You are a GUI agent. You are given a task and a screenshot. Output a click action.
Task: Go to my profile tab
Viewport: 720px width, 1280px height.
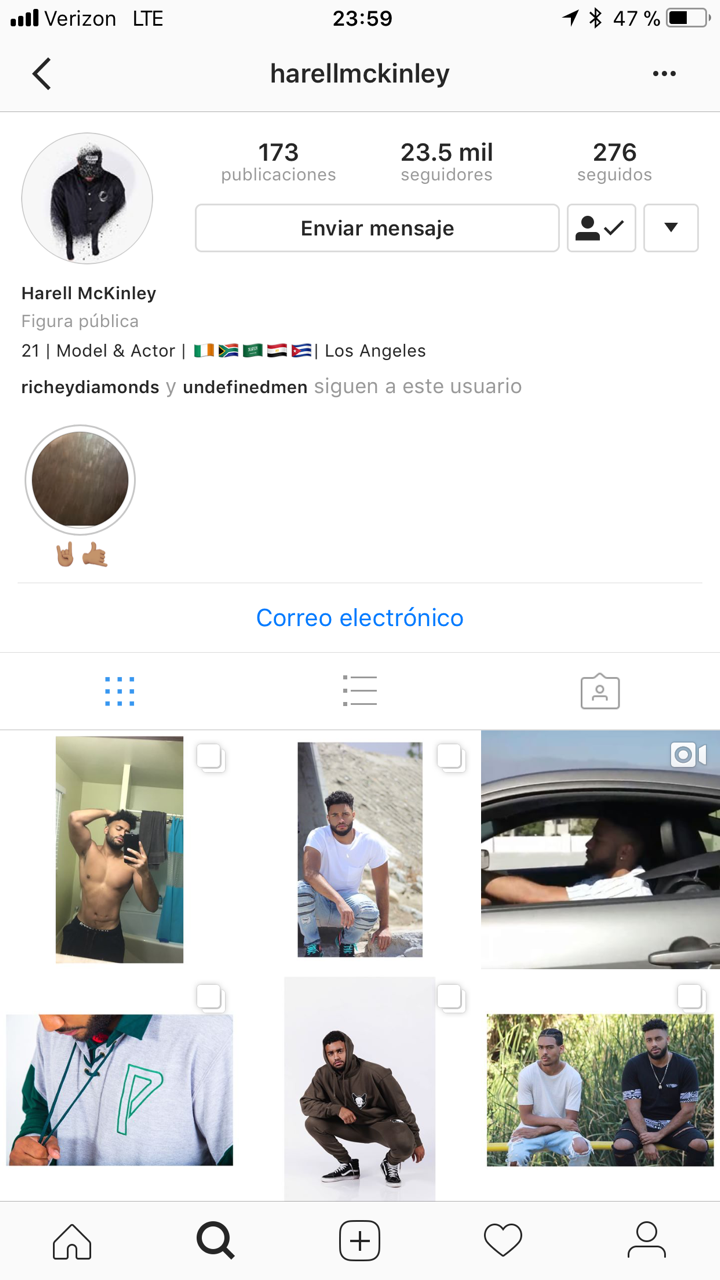point(647,1241)
